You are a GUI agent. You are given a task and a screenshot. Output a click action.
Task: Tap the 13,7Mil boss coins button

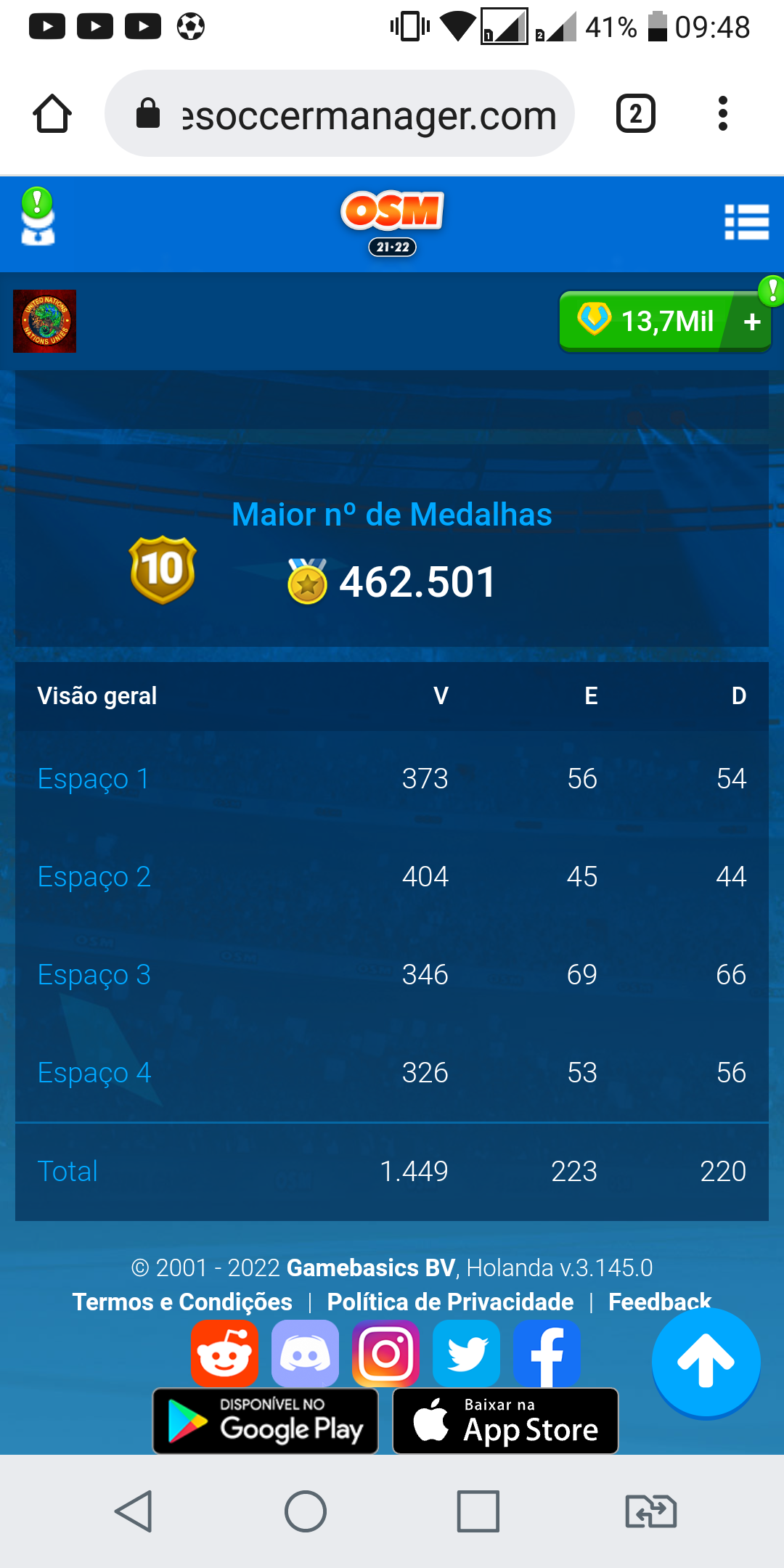coord(664,322)
